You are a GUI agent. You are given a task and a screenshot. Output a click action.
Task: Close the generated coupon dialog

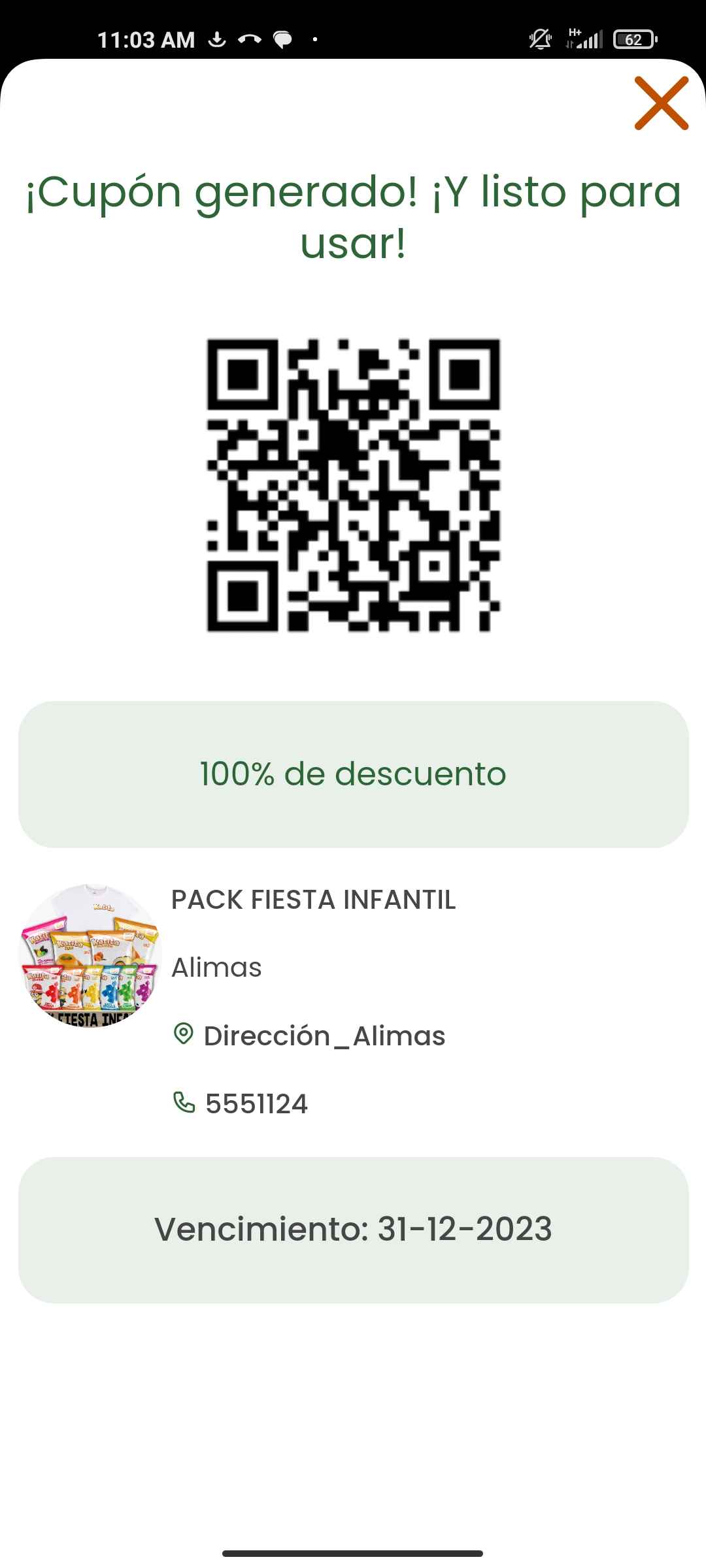click(x=661, y=103)
